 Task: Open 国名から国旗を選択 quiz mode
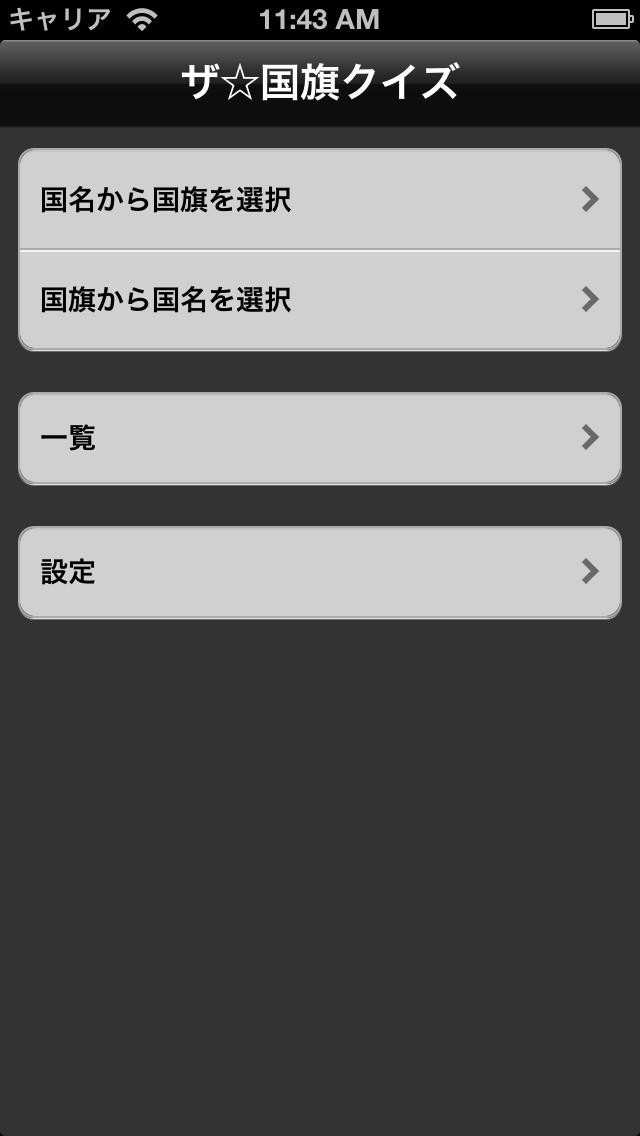[320, 200]
